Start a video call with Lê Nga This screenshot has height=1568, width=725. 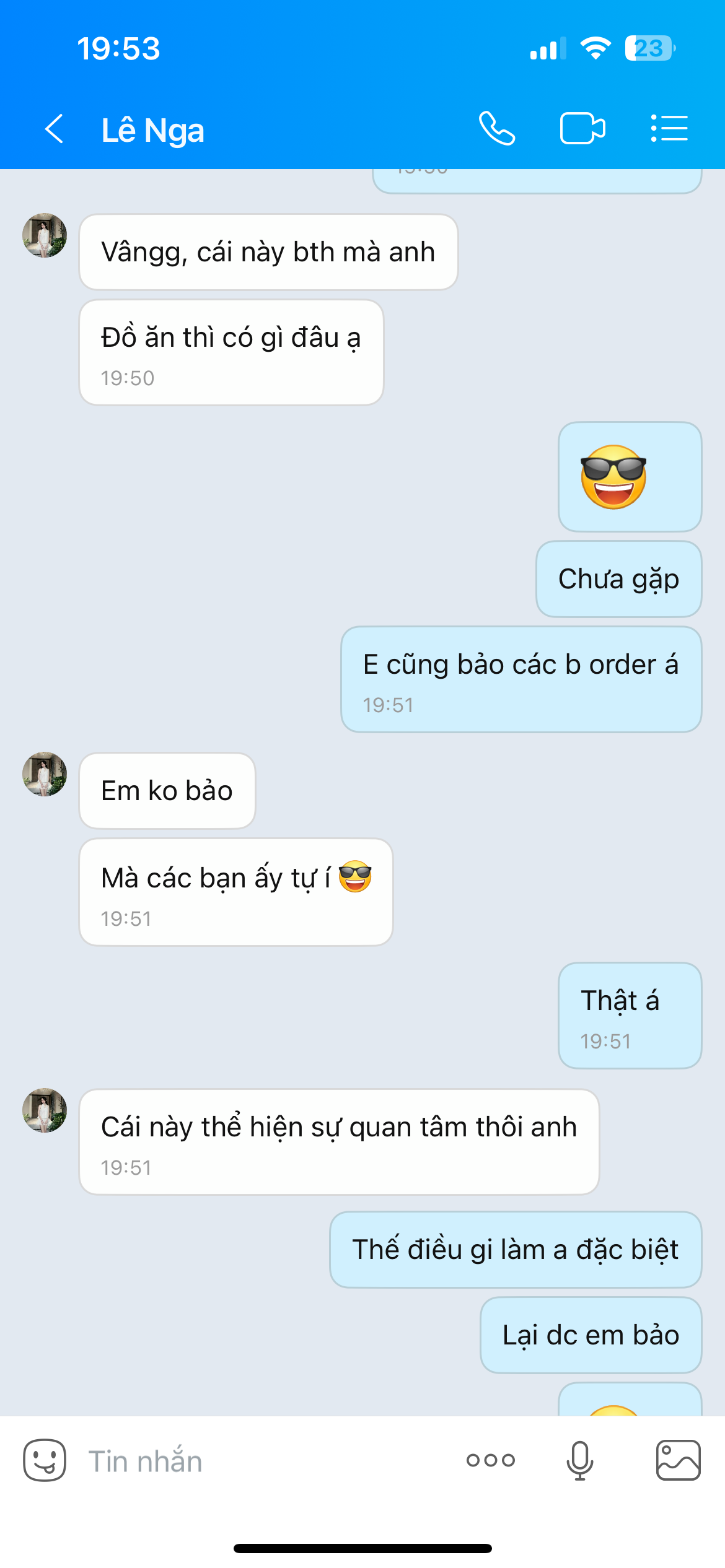pos(582,129)
